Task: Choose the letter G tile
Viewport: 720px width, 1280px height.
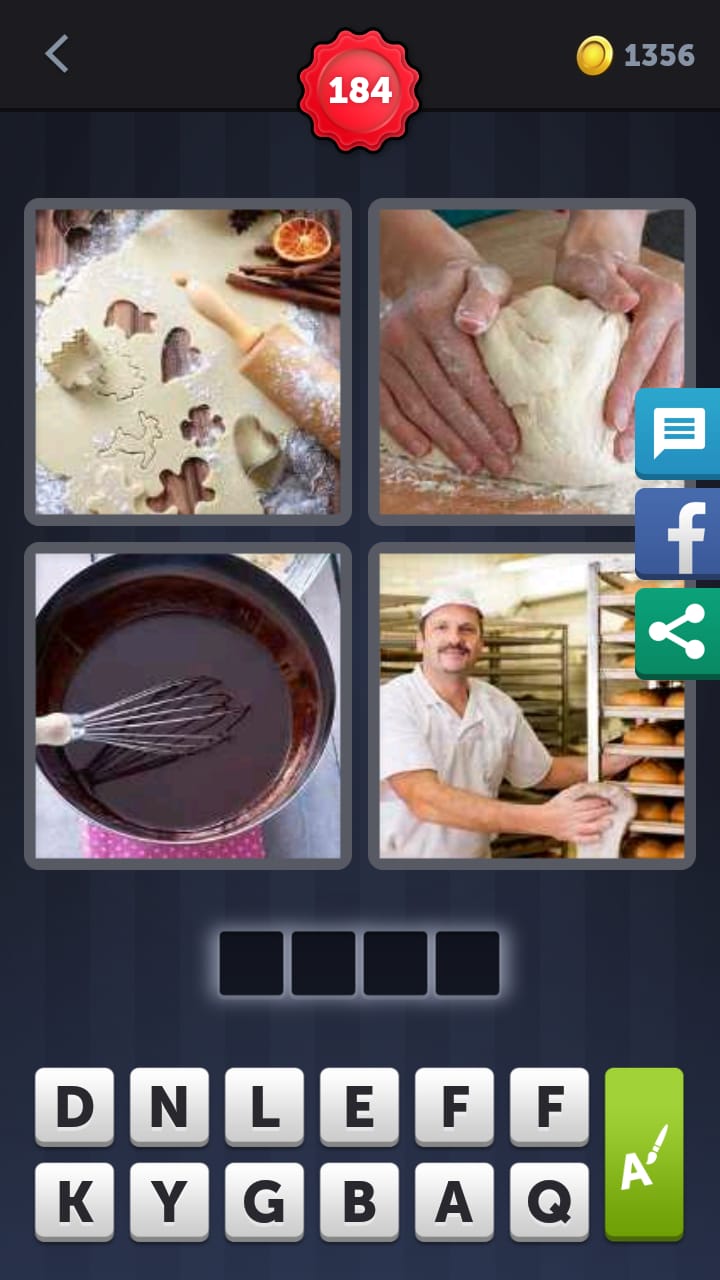Action: coord(264,1201)
